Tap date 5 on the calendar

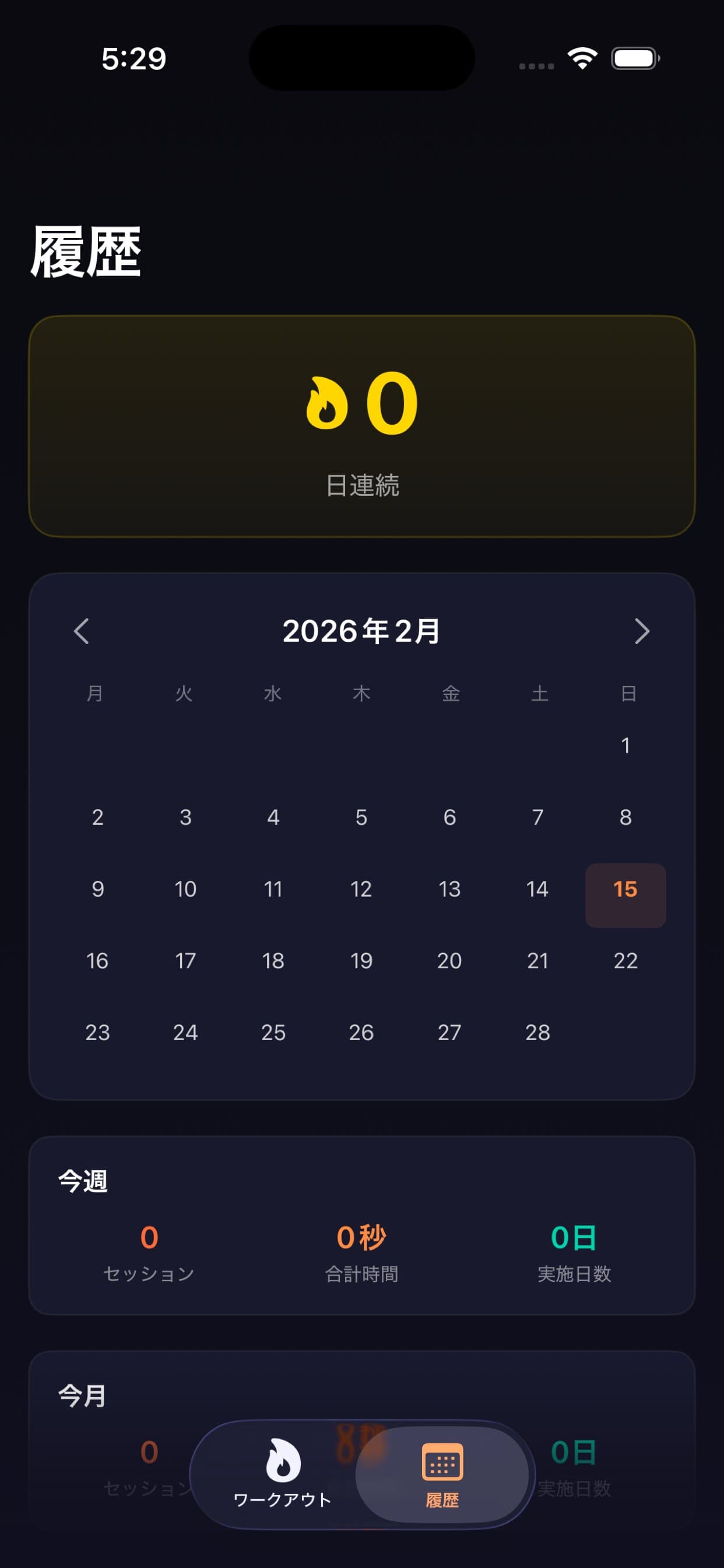361,817
